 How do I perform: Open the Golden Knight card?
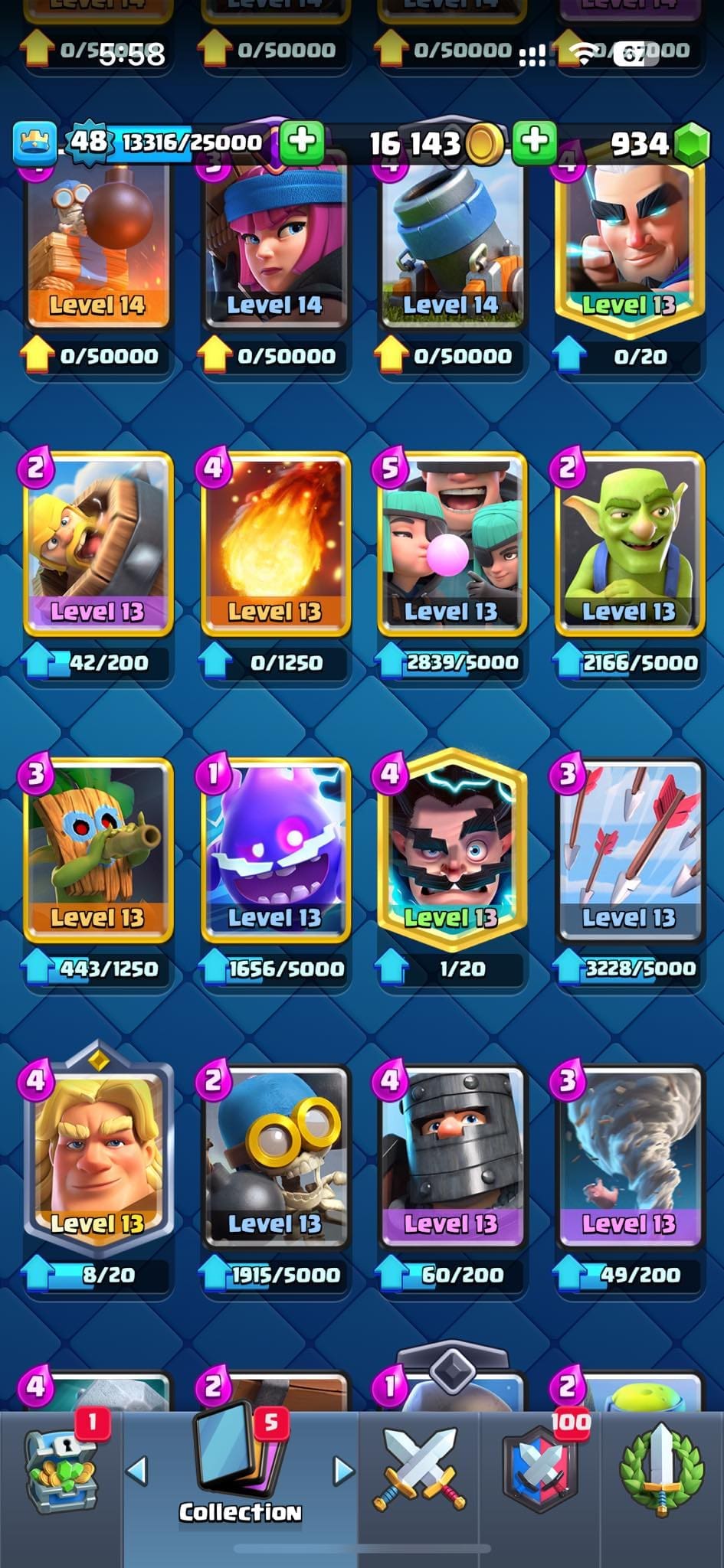97,1152
